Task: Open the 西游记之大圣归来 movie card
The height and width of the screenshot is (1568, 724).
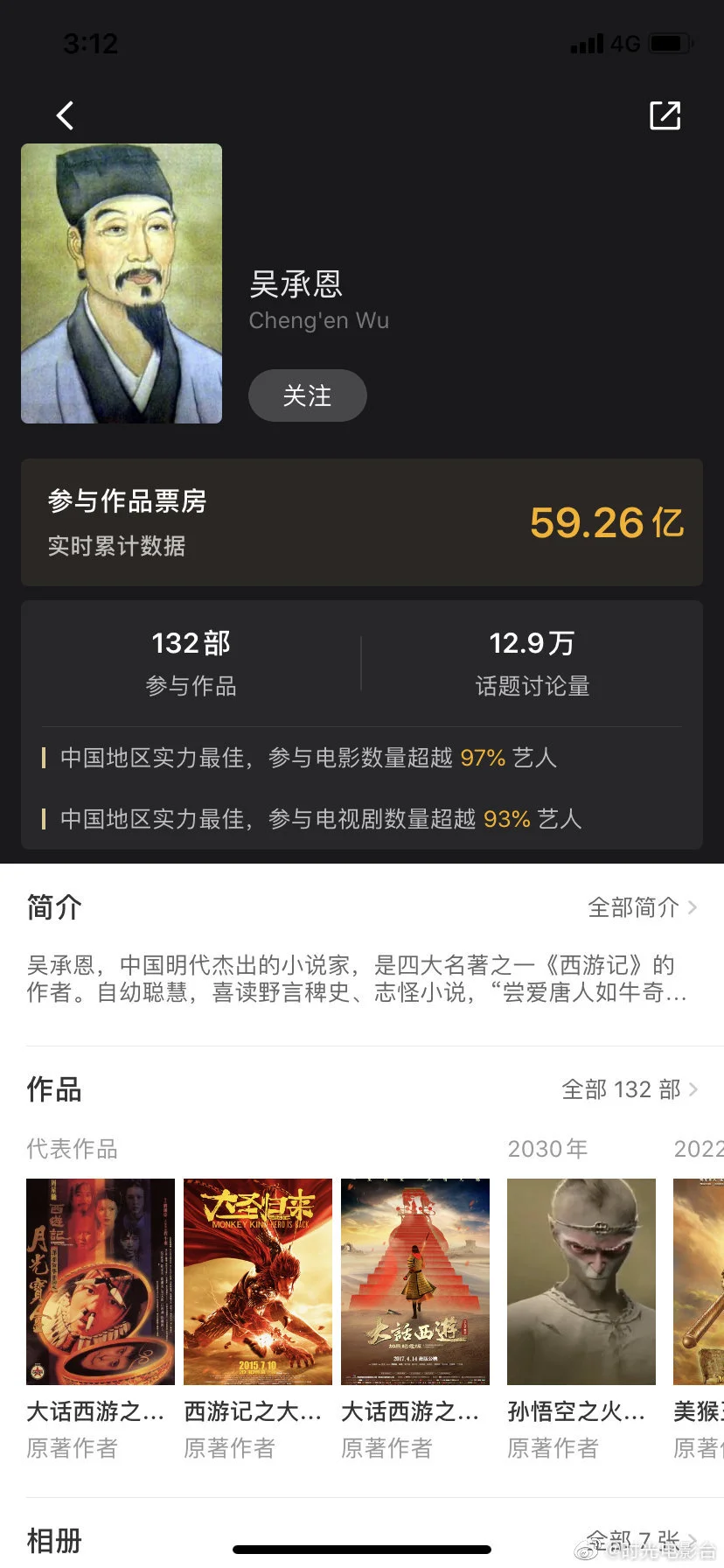Action: pos(258,1282)
